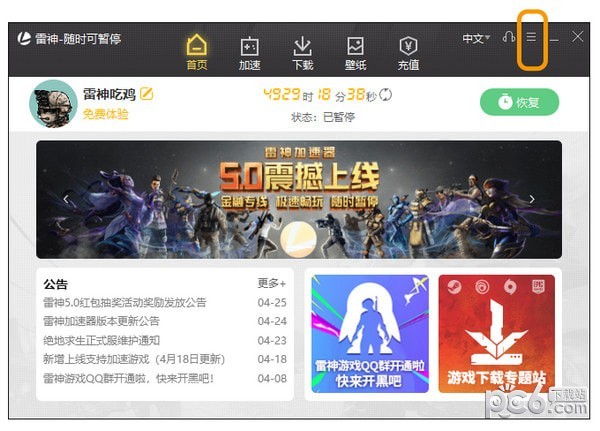The height and width of the screenshot is (431, 600).
Task: Minimize the window
Action: (x=554, y=38)
